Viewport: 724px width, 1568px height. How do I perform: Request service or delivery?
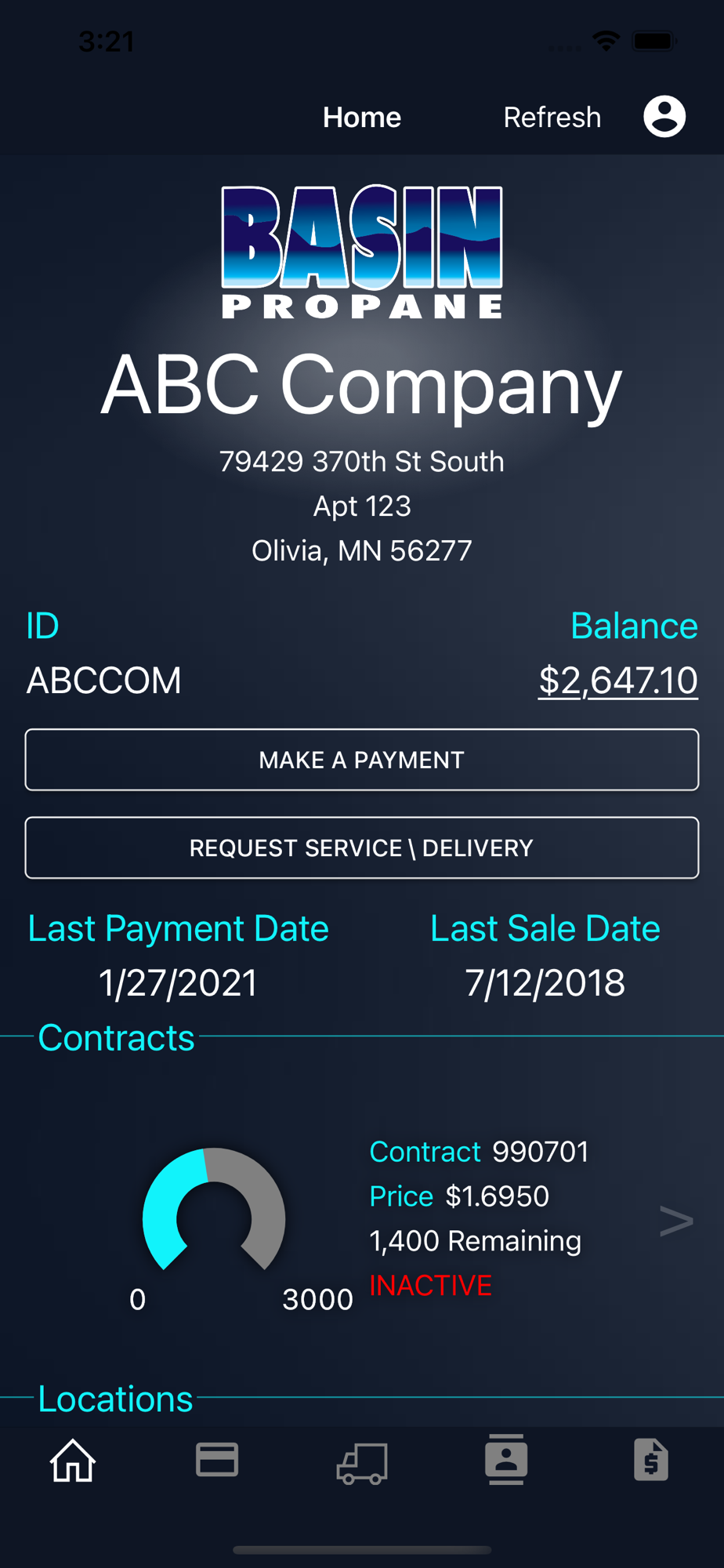pyautogui.click(x=362, y=848)
